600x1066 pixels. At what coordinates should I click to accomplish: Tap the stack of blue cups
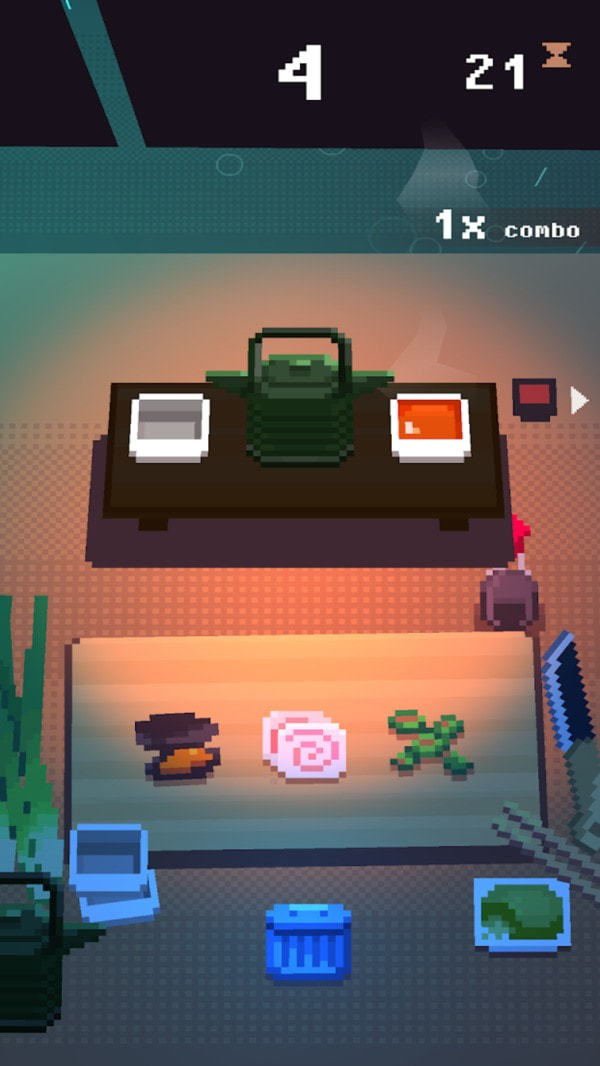tap(113, 872)
